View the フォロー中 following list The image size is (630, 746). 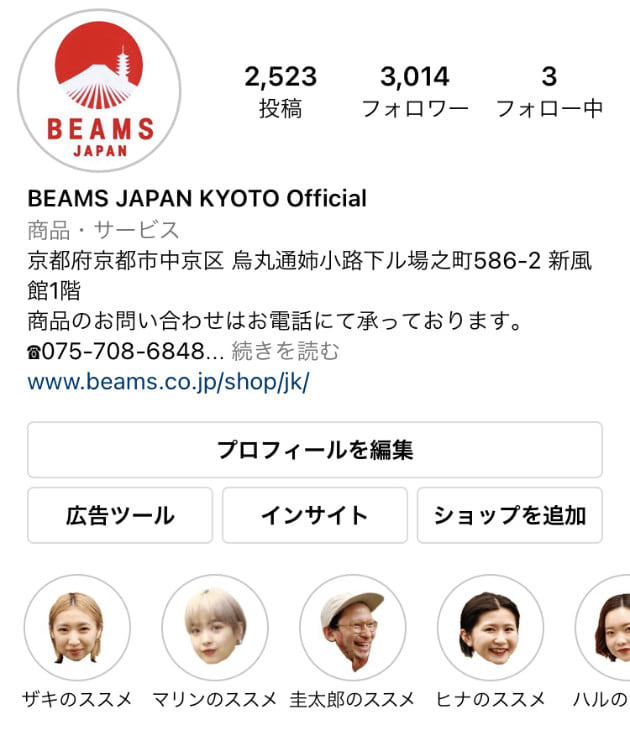pos(549,91)
